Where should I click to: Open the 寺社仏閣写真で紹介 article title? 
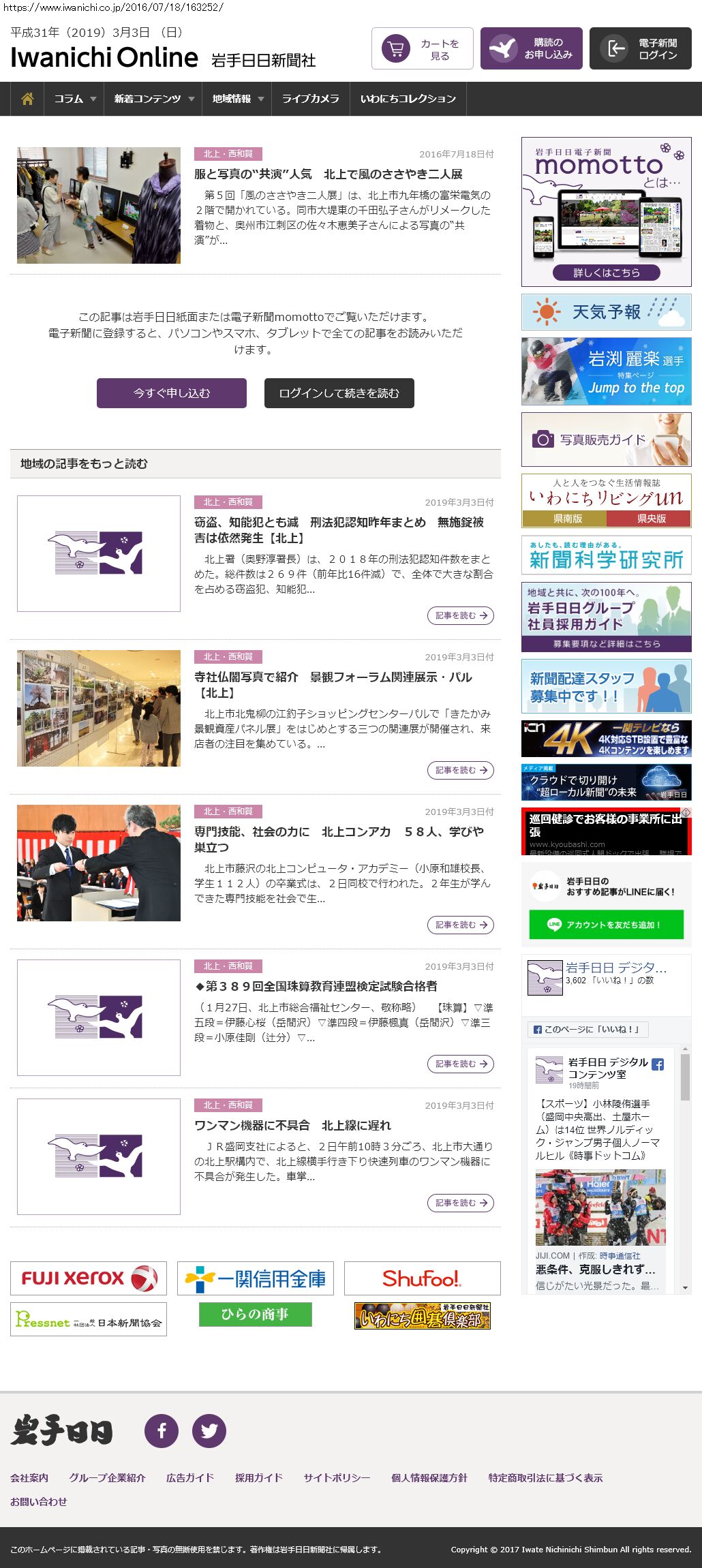click(333, 685)
